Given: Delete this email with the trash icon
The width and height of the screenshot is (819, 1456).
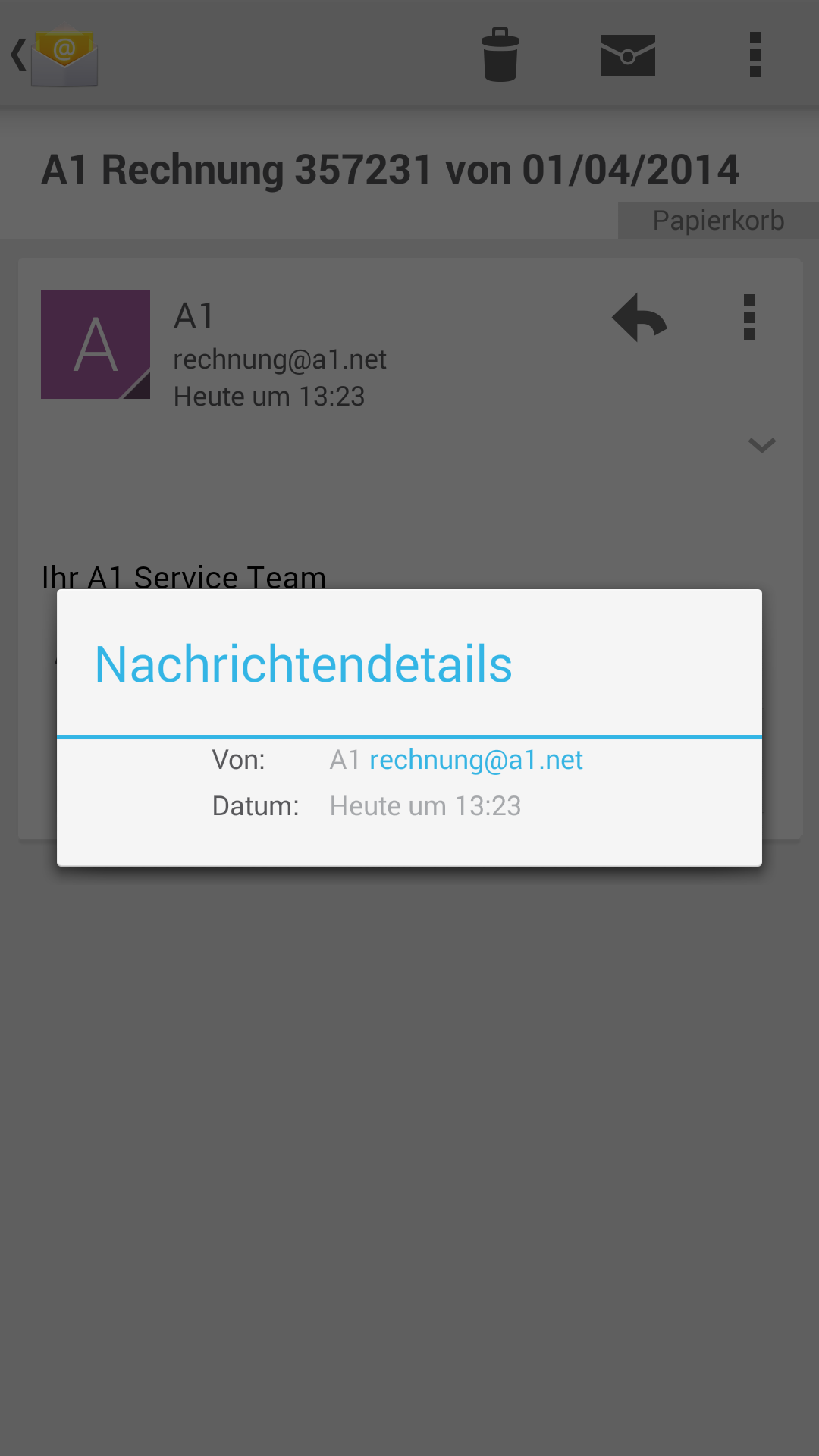Looking at the screenshot, I should tap(500, 55).
